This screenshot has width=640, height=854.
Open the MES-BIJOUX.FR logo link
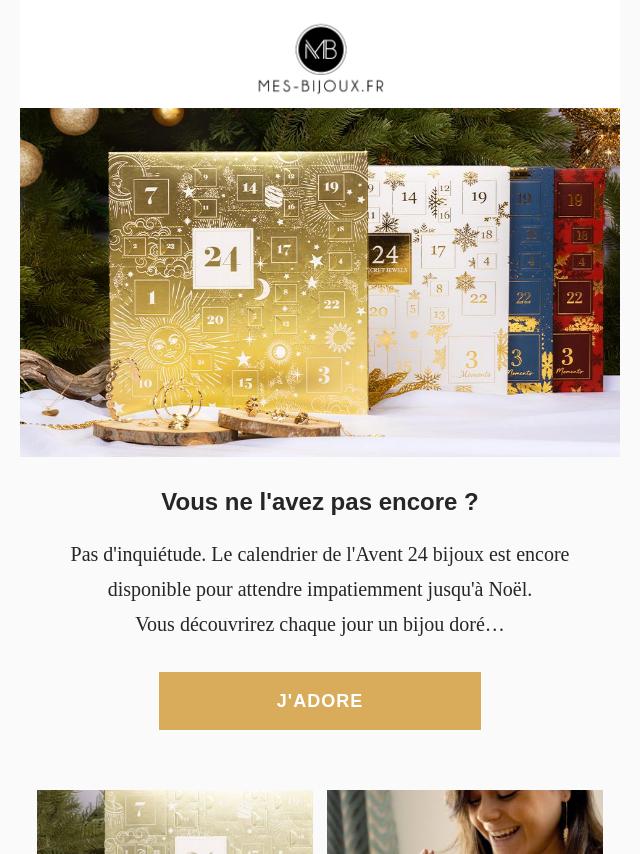[x=320, y=60]
